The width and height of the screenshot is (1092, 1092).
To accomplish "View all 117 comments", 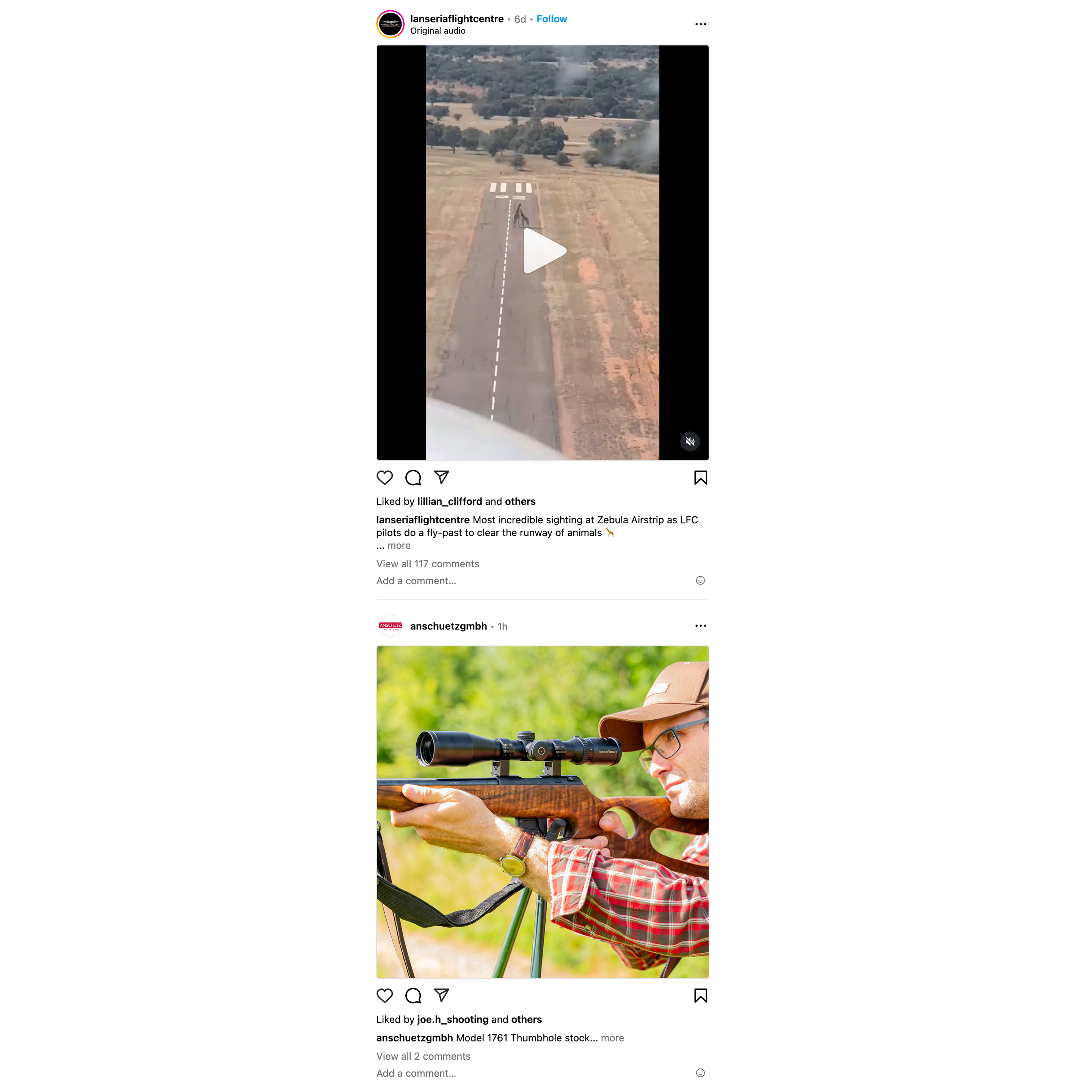I will pos(427,563).
